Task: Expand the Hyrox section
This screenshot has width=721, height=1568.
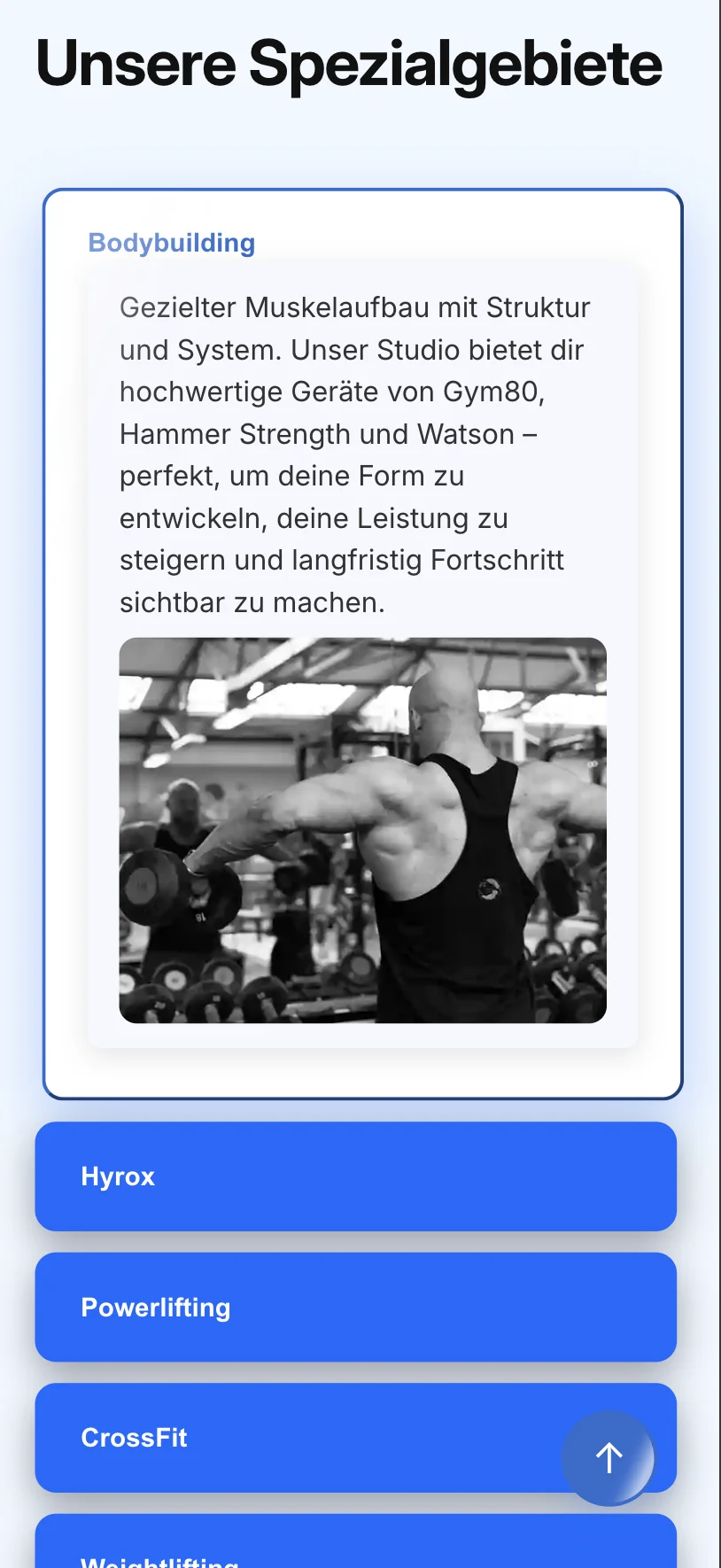Action: pyautogui.click(x=354, y=1176)
